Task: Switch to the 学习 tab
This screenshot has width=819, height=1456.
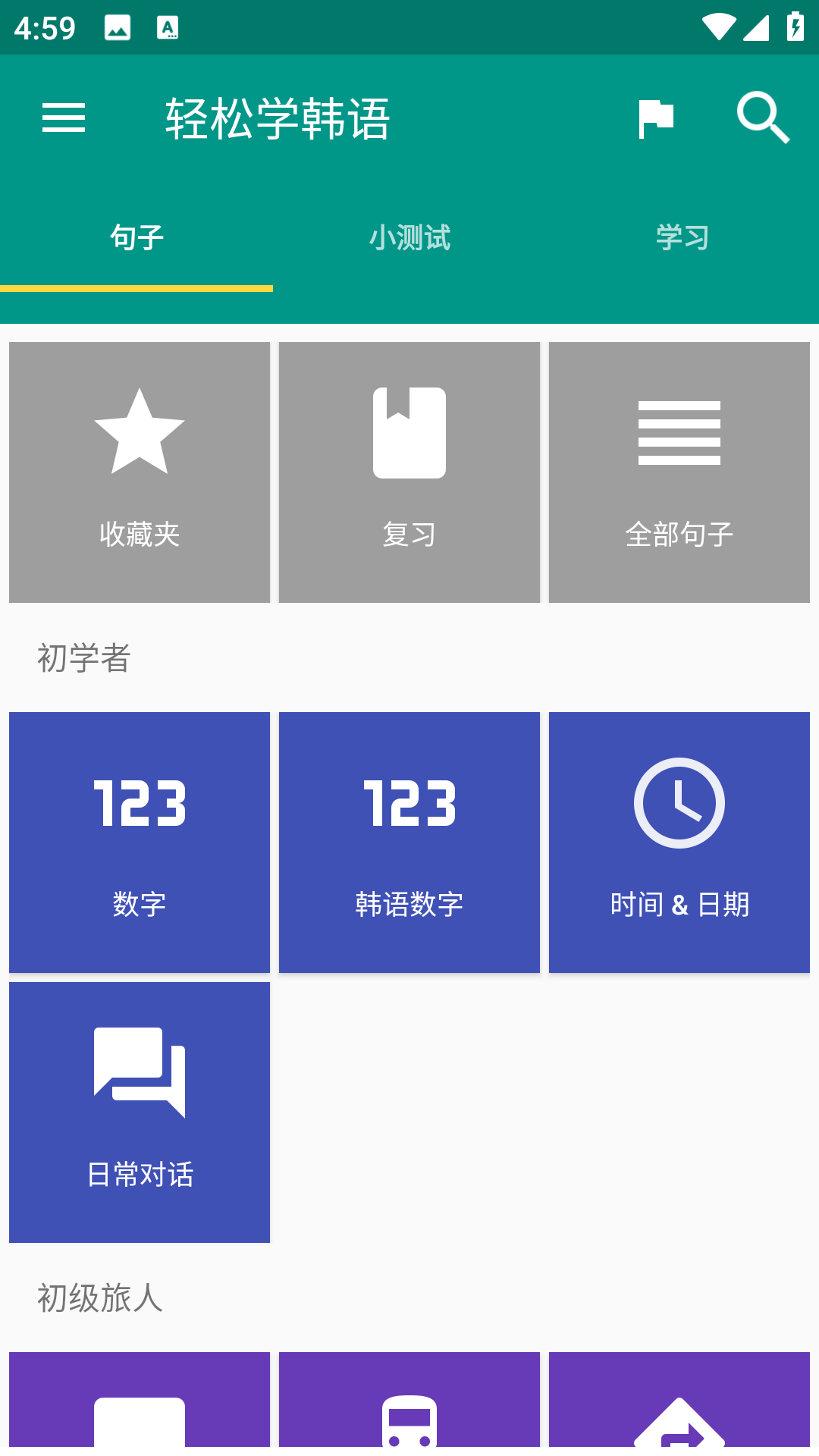Action: [x=681, y=237]
